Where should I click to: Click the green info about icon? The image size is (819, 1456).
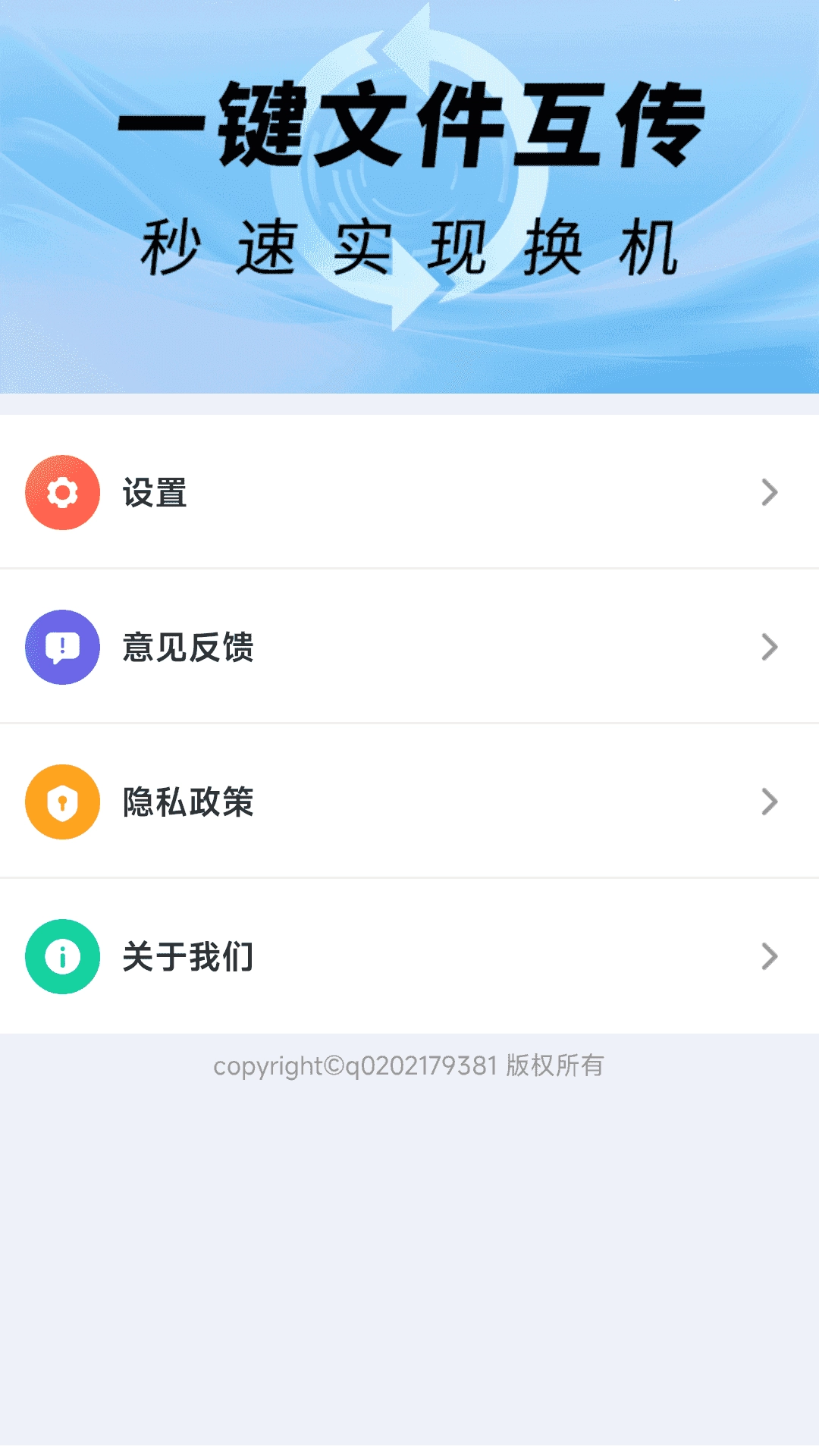coord(62,956)
